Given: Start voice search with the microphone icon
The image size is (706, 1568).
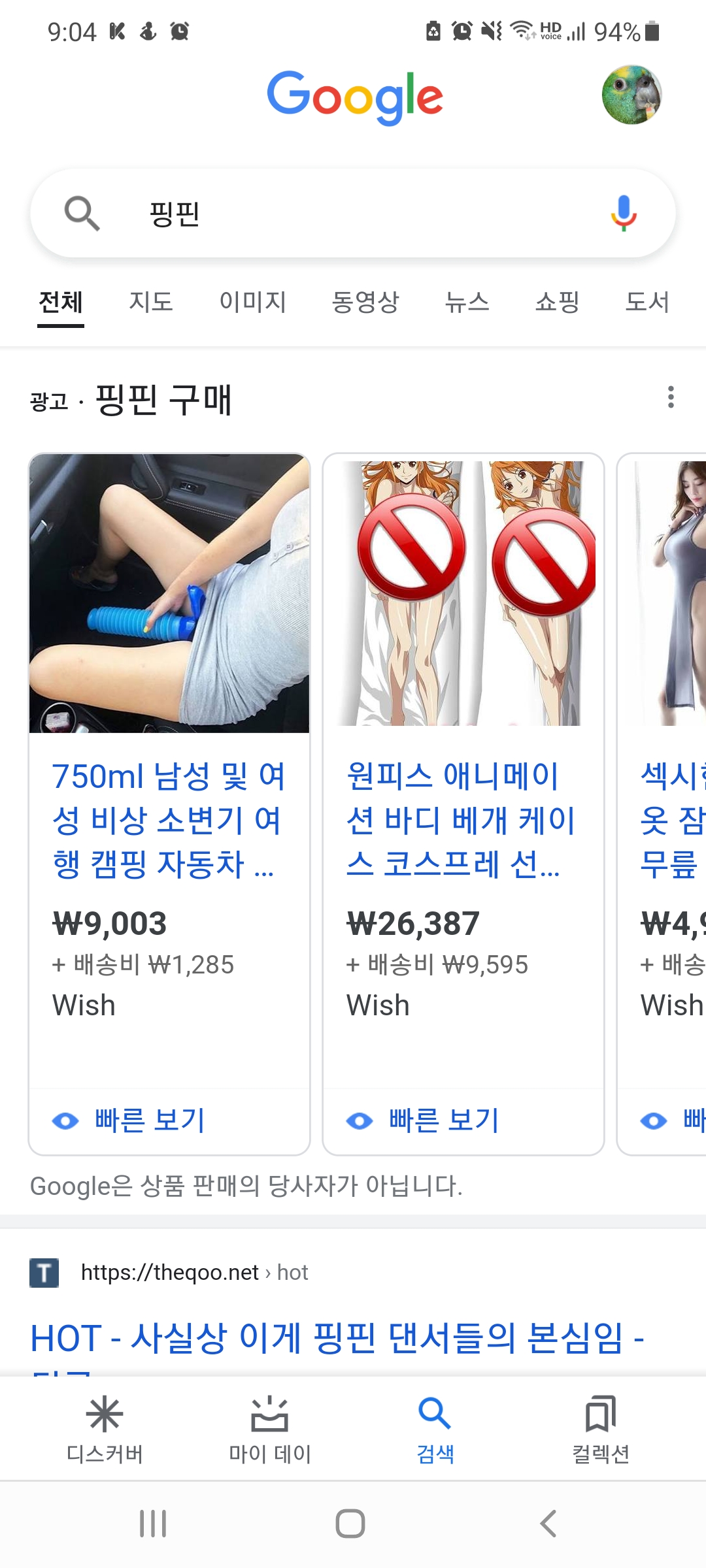Looking at the screenshot, I should pos(624,213).
